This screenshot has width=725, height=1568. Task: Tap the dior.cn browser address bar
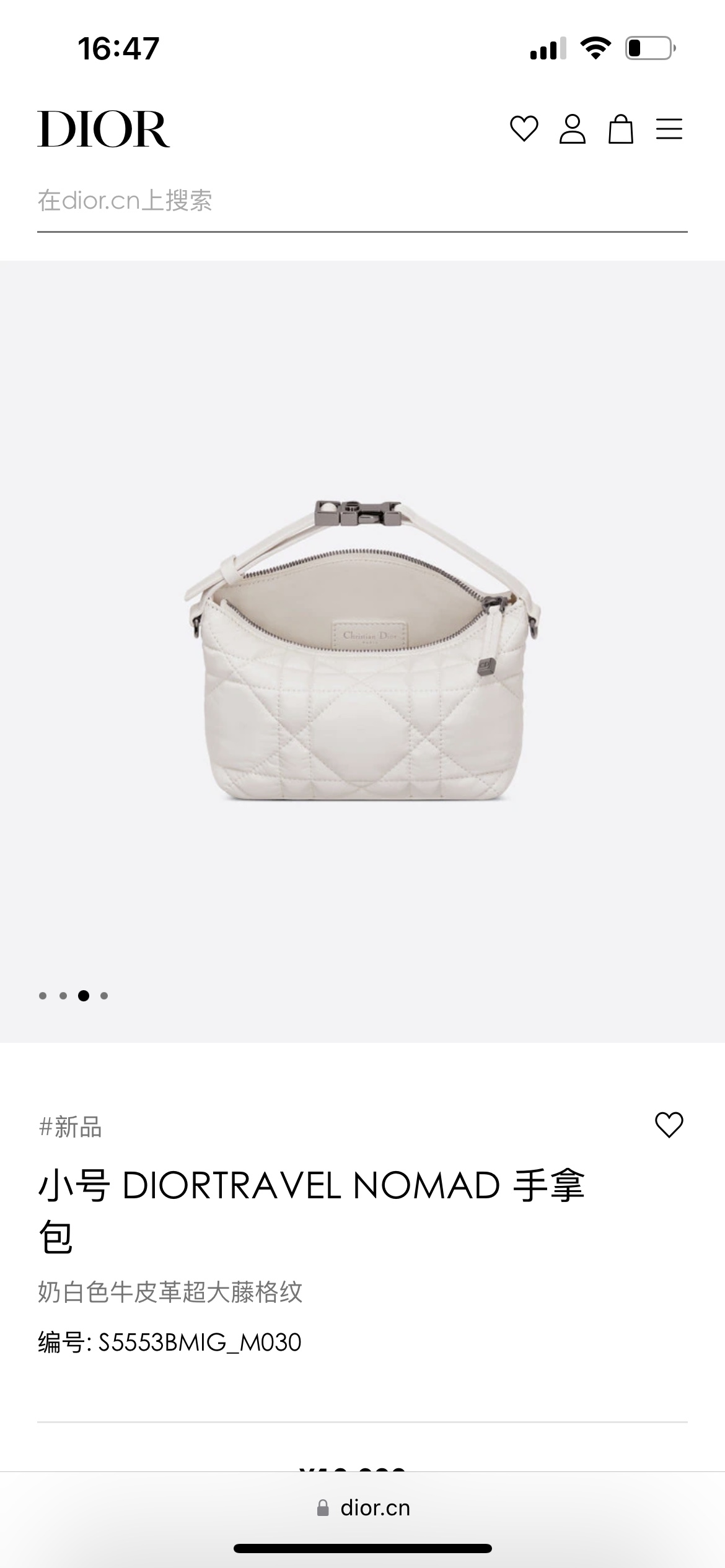pyautogui.click(x=362, y=1507)
